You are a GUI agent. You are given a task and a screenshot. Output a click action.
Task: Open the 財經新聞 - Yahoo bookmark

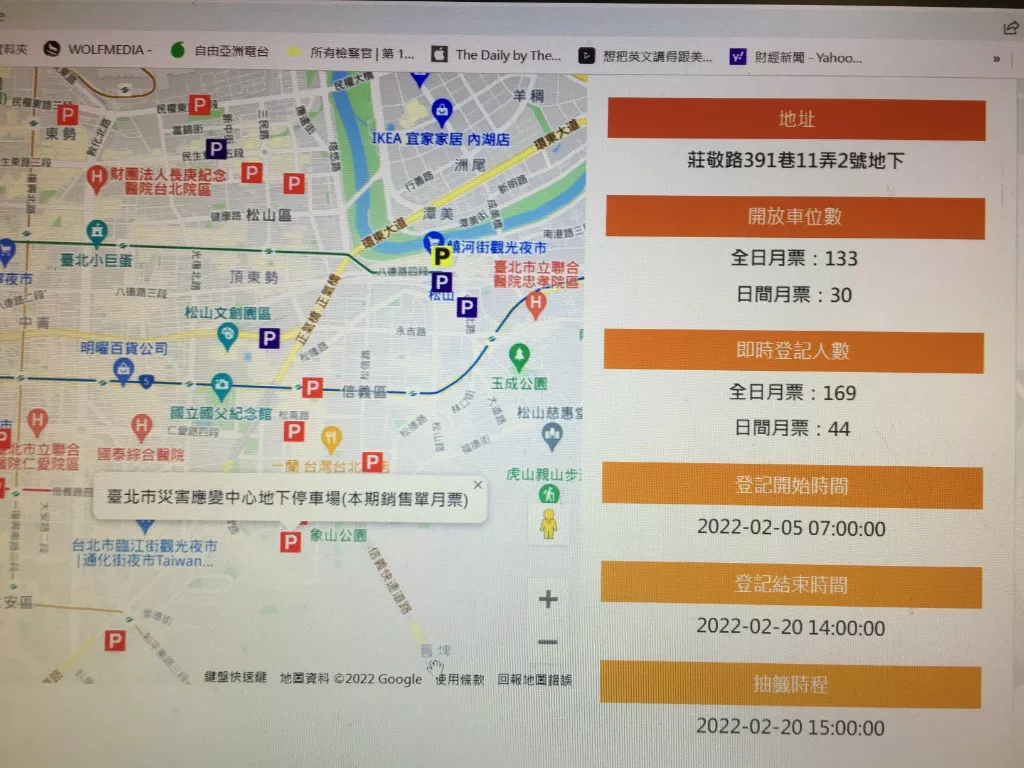797,57
